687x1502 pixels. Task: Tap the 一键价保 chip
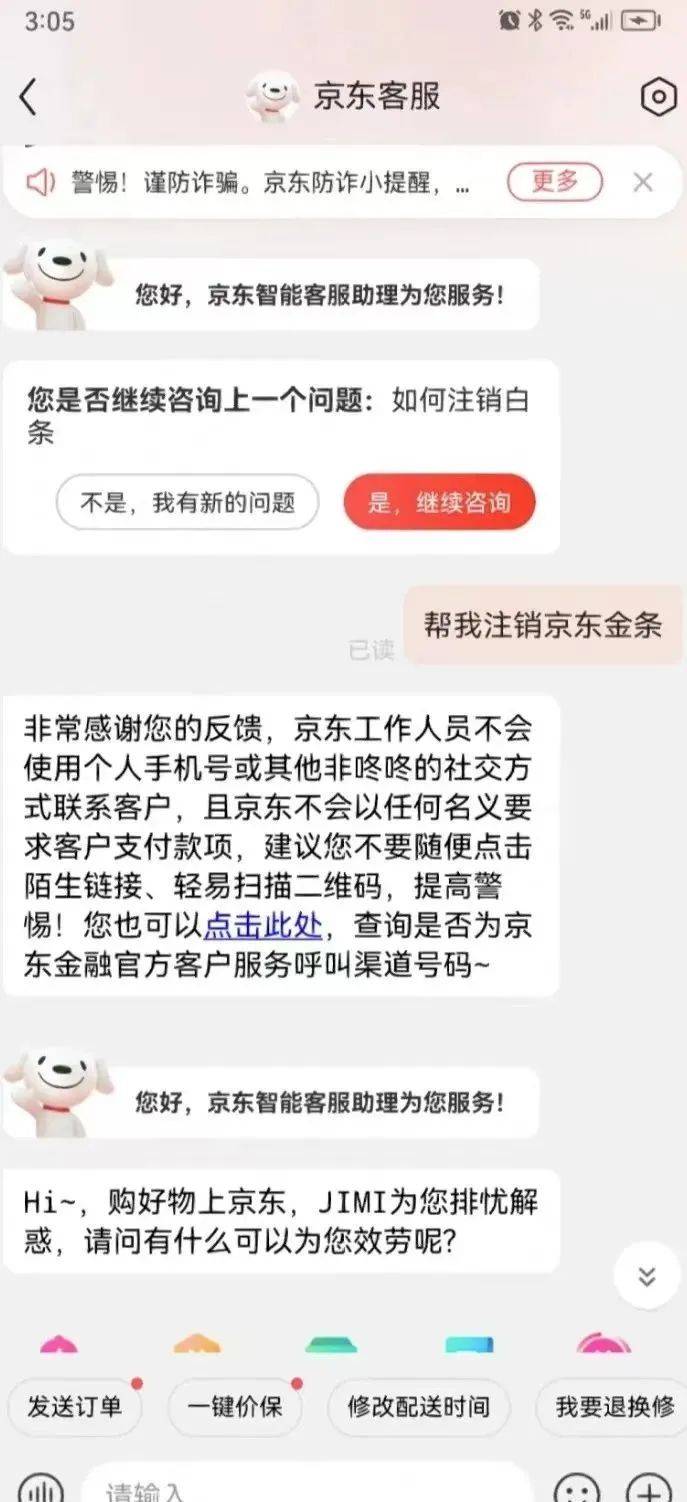(x=234, y=1407)
